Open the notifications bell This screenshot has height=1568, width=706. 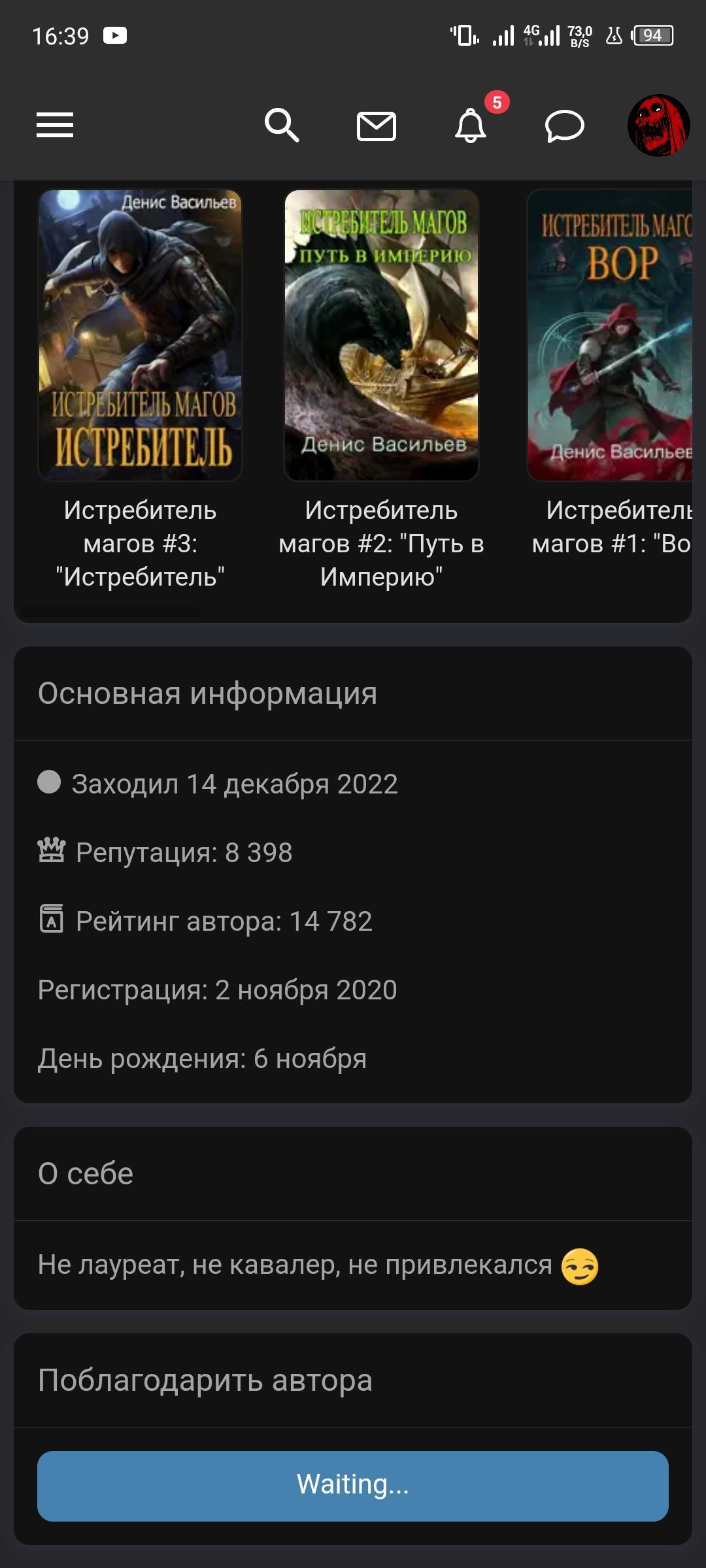click(471, 125)
